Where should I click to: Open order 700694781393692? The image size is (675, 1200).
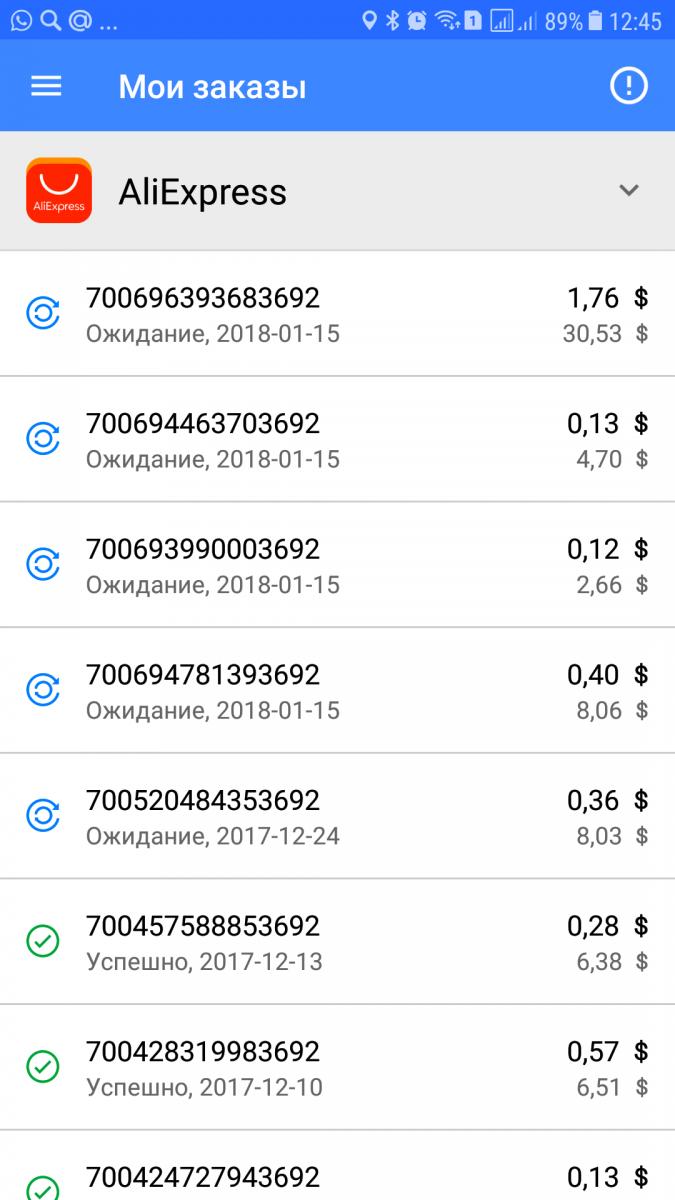click(x=337, y=691)
